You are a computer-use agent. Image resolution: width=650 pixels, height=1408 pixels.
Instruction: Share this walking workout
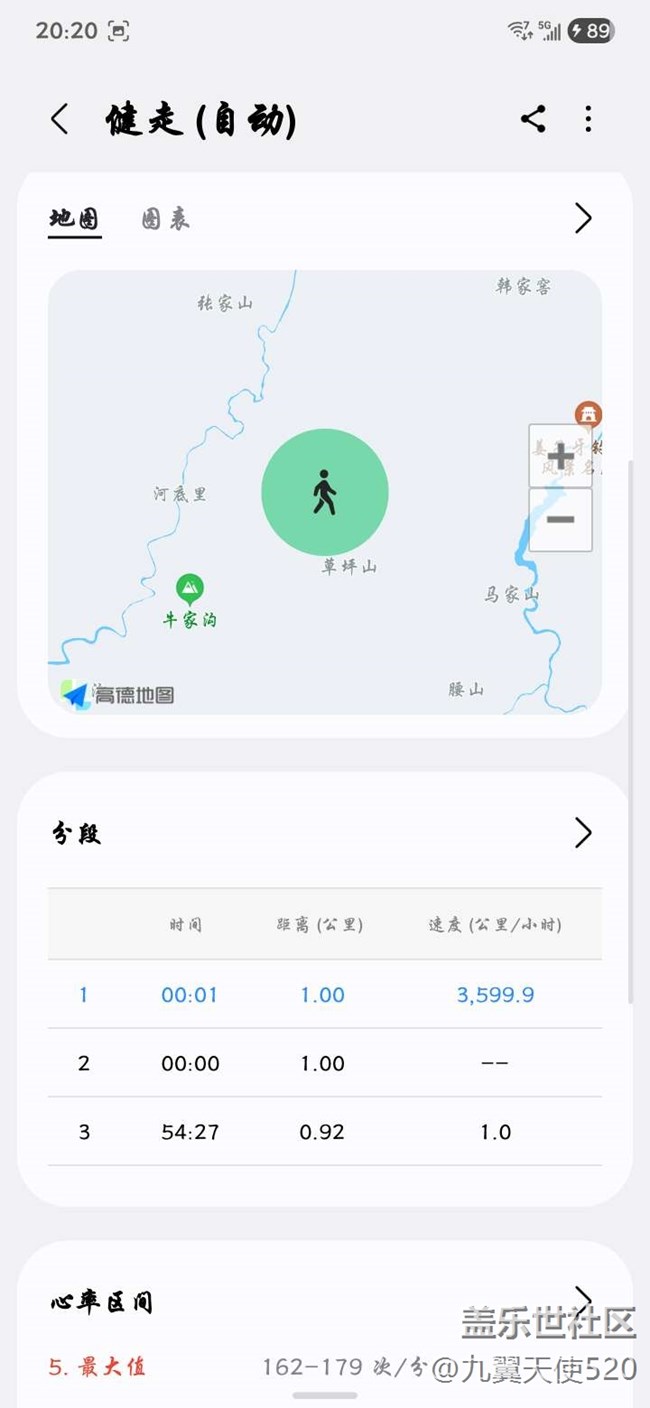[x=533, y=119]
